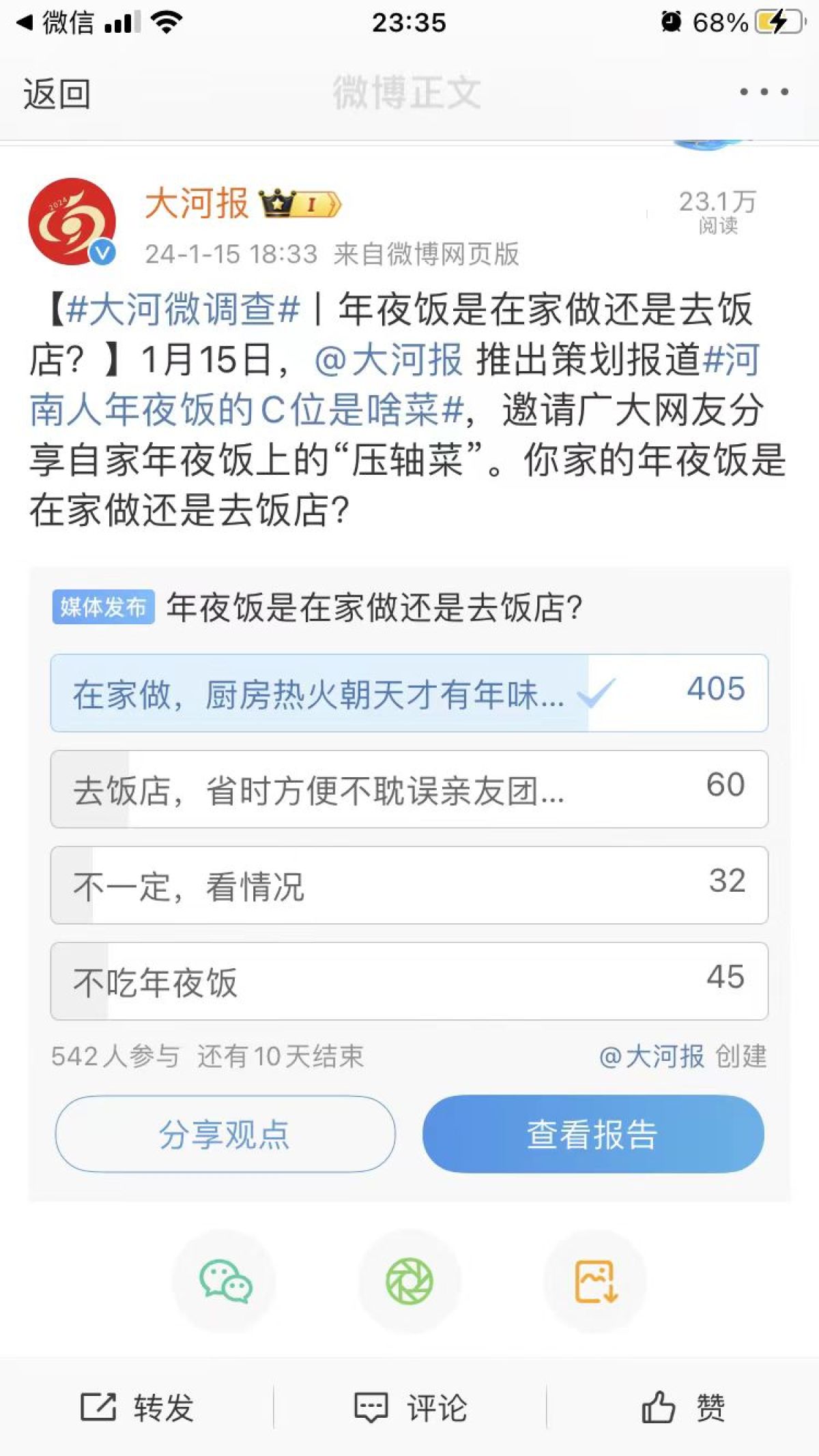This screenshot has width=819, height=1456.
Task: Open the three-dot overflow menu
Action: point(764,91)
